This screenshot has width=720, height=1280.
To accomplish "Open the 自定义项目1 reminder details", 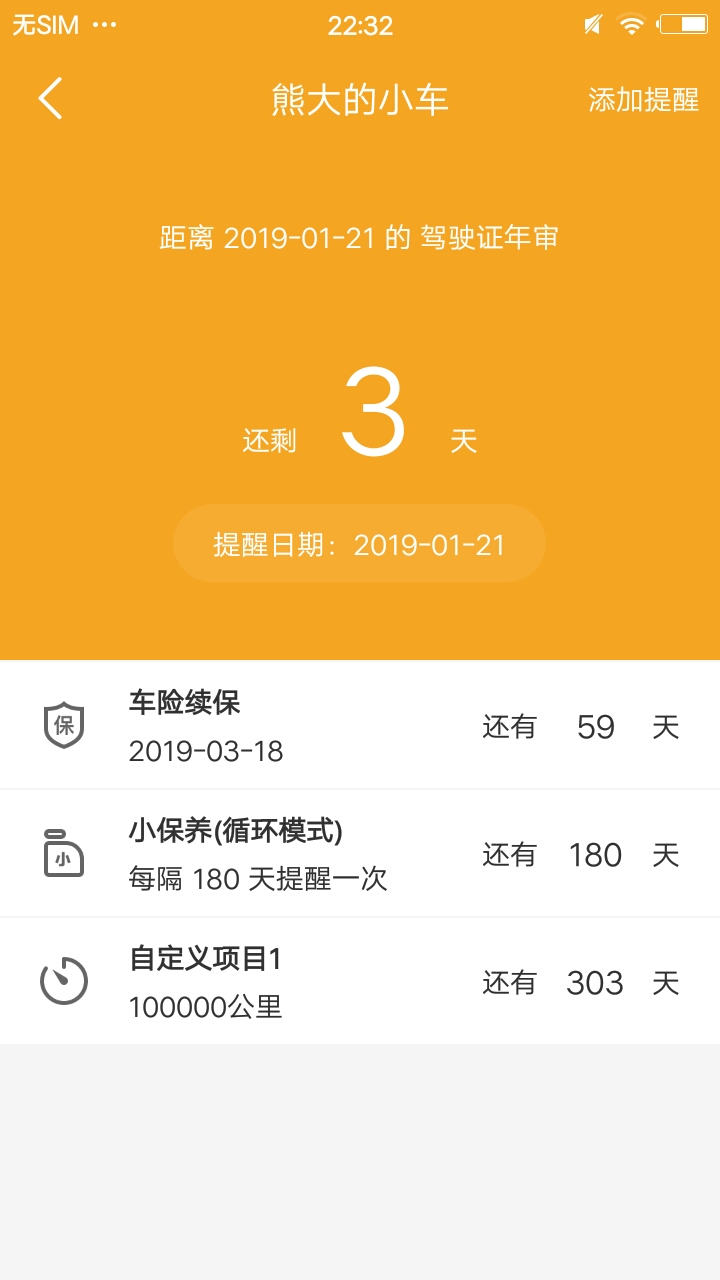I will [x=360, y=981].
